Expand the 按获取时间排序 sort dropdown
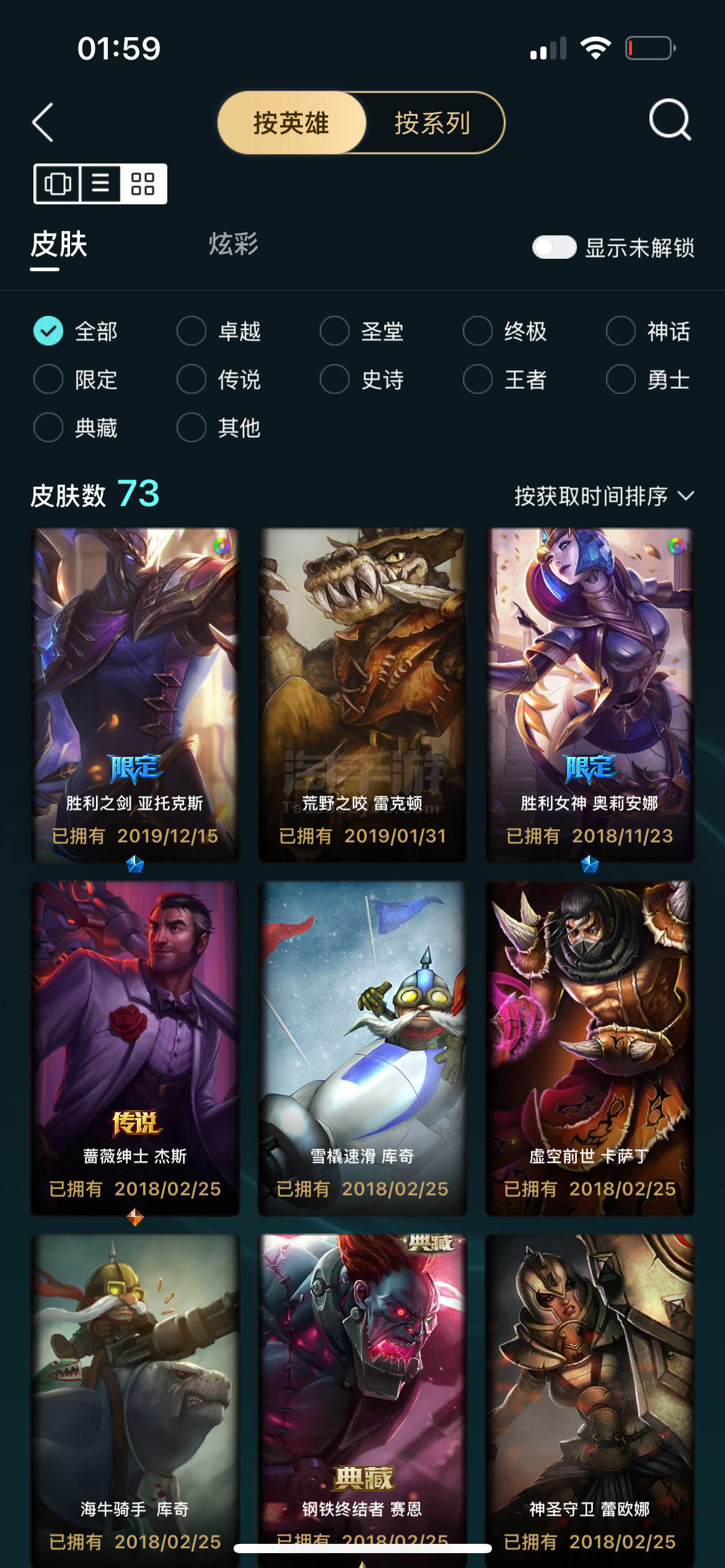This screenshot has height=1568, width=725. coord(604,496)
